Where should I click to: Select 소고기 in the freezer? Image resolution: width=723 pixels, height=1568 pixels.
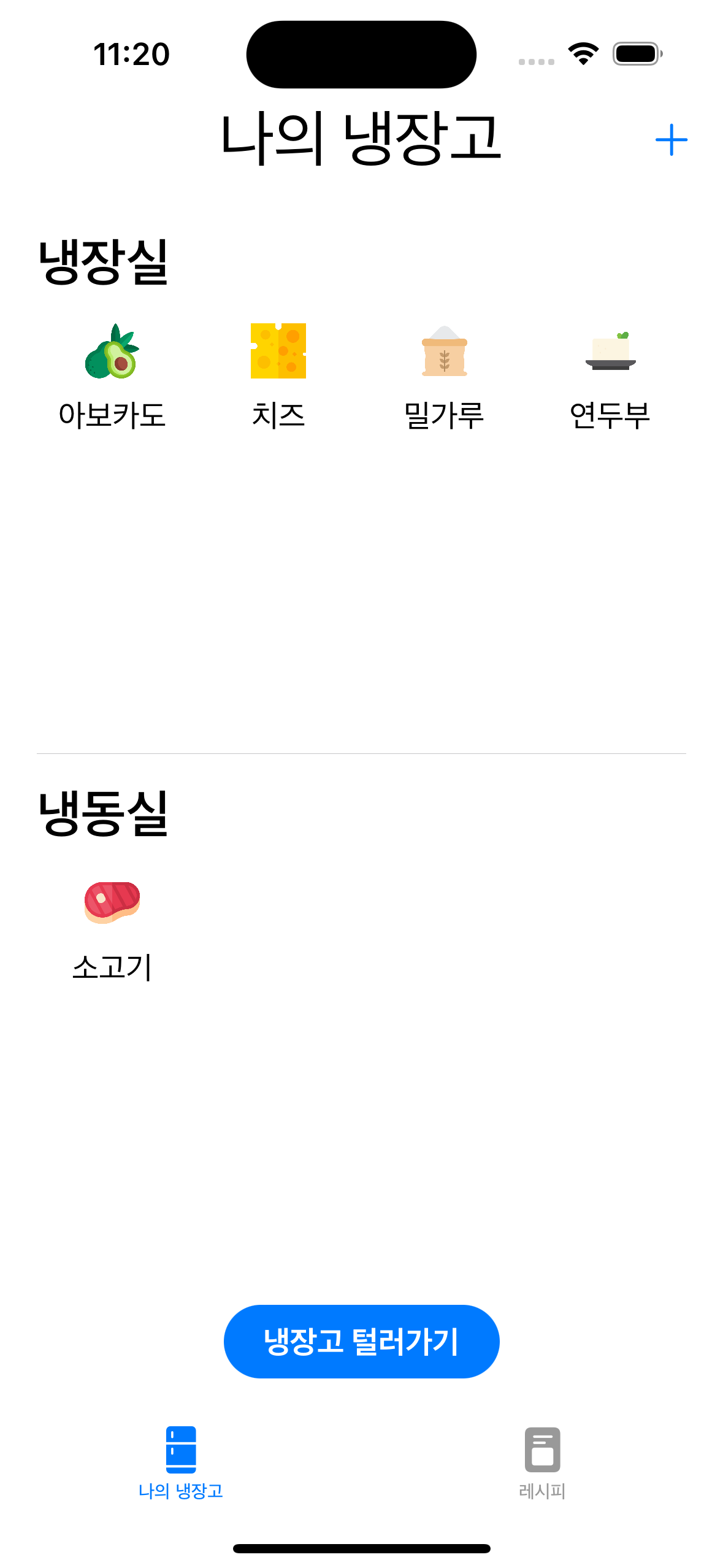point(112,928)
